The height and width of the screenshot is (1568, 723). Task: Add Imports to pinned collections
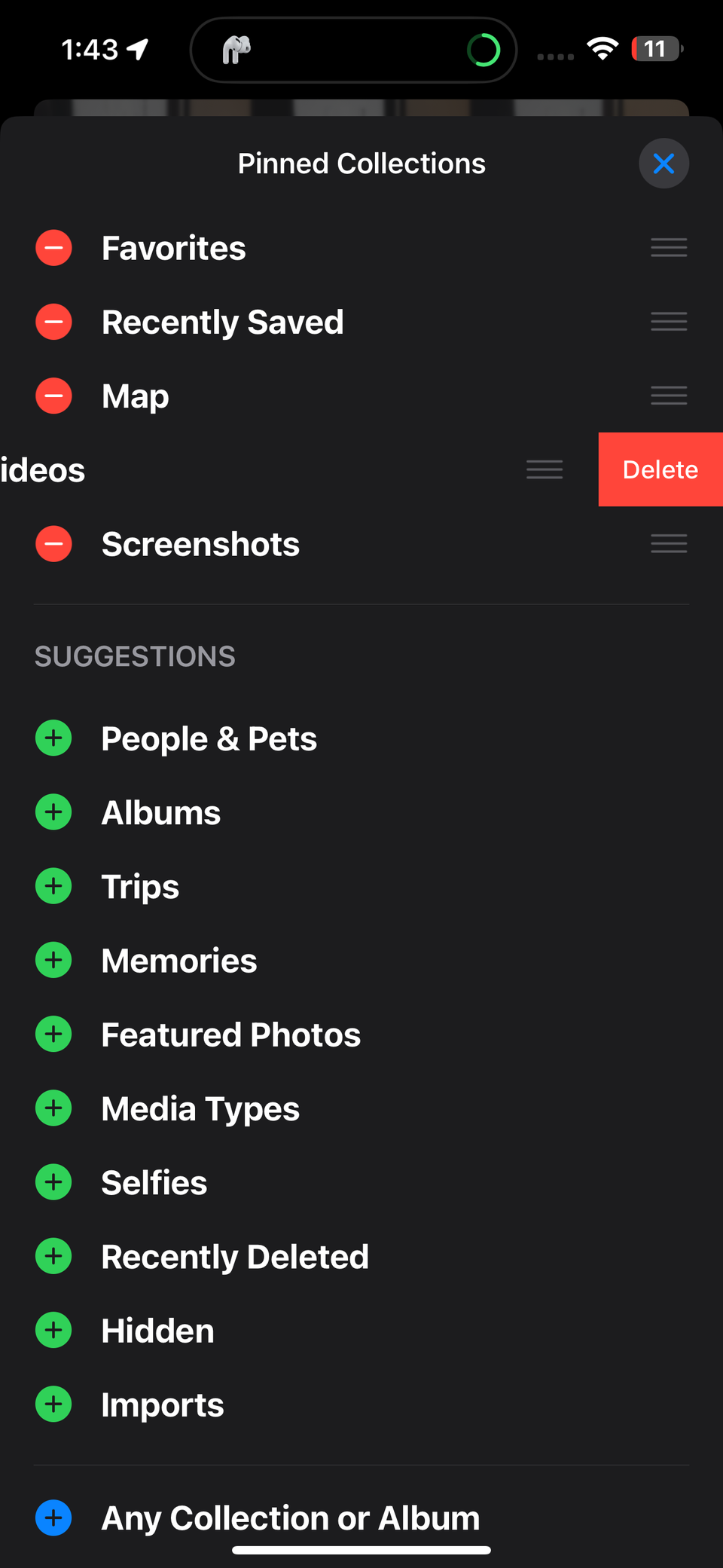tap(53, 1404)
